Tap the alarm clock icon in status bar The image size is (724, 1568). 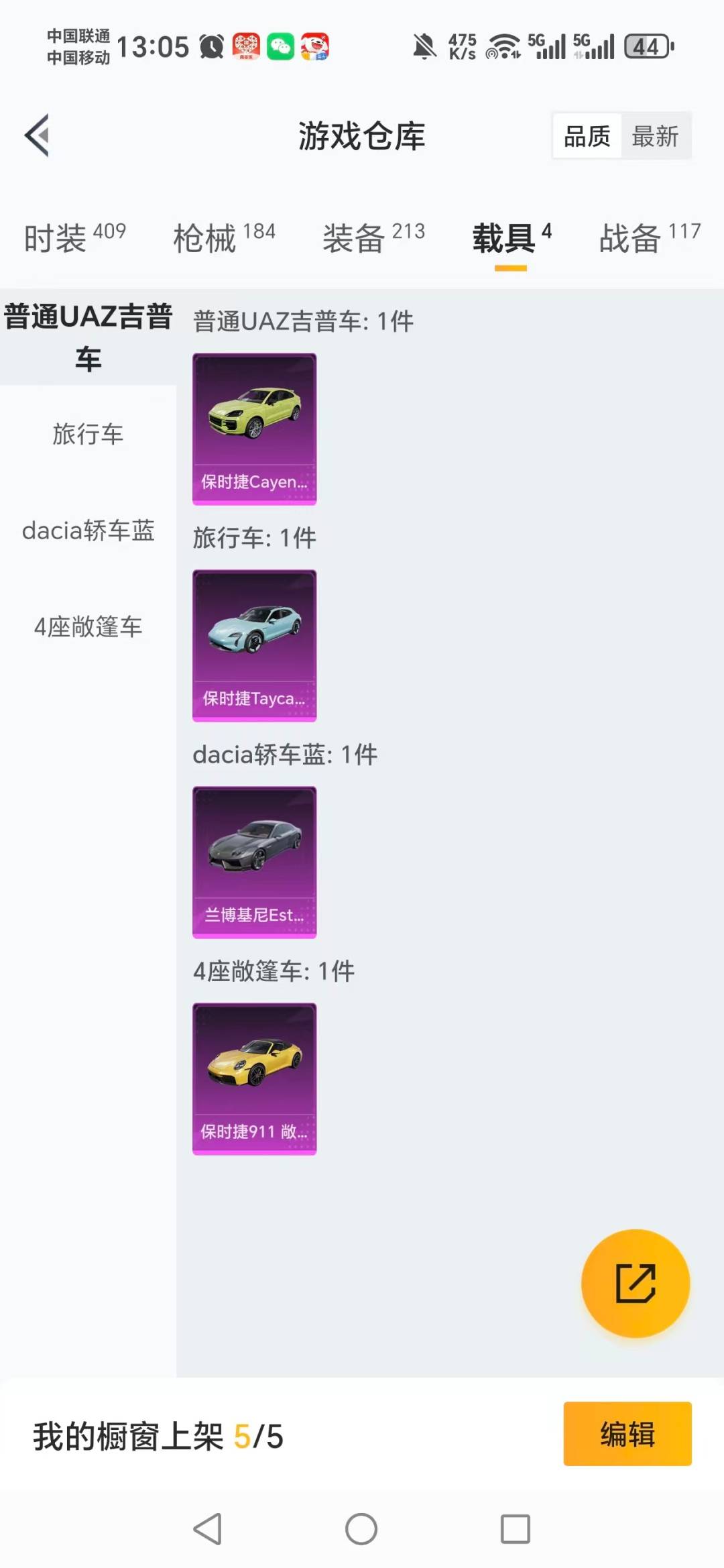click(x=210, y=46)
